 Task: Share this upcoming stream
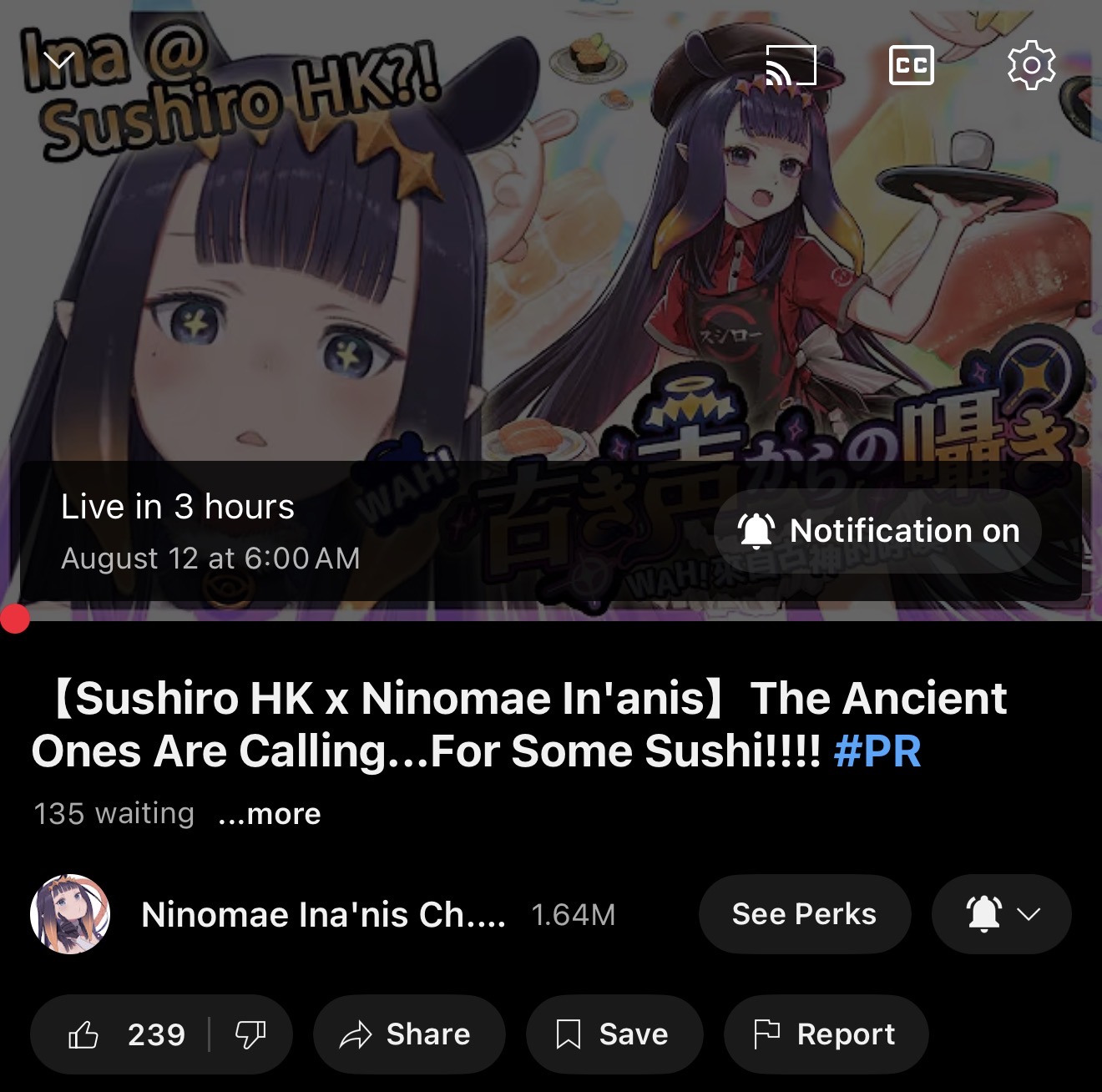coord(408,1034)
